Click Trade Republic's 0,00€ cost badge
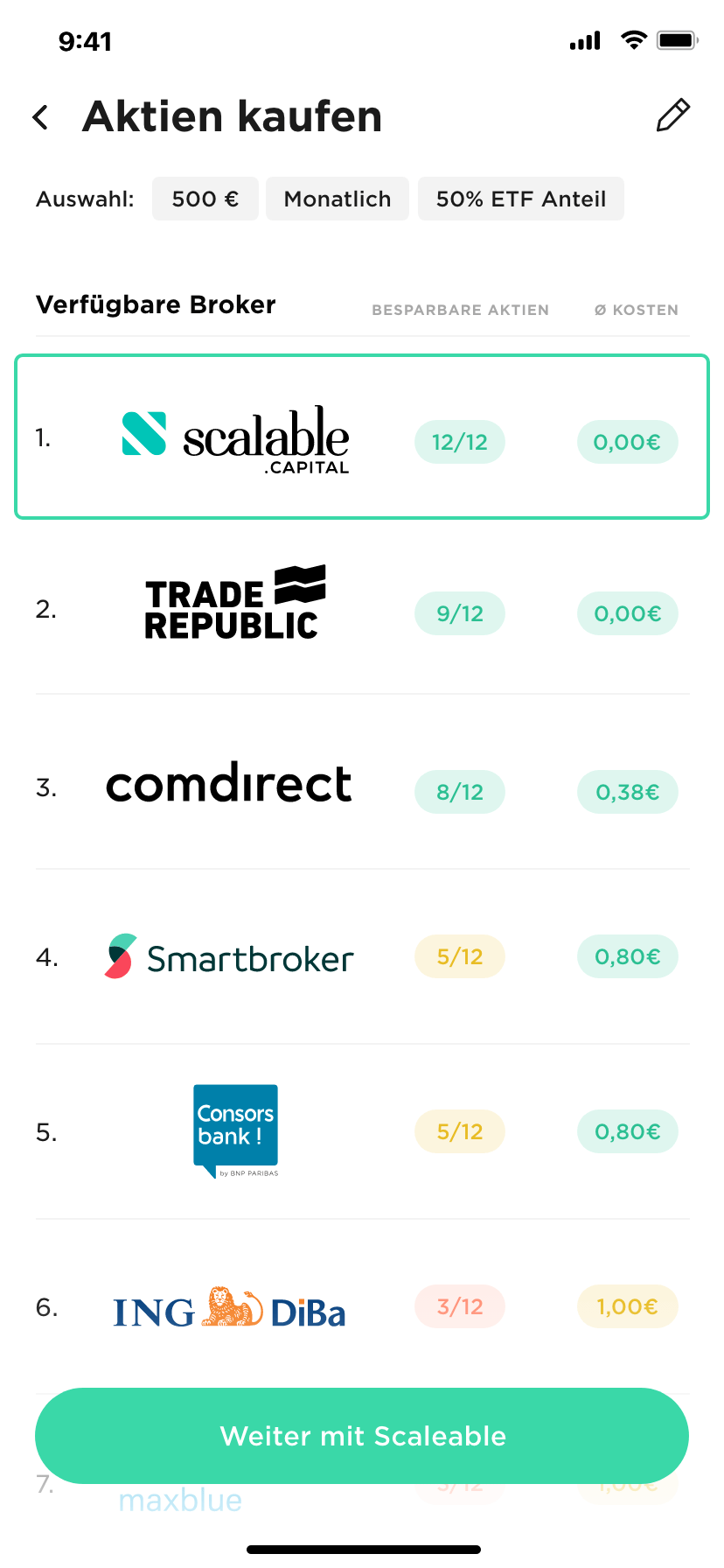Image resolution: width=724 pixels, height=1568 pixels. 627,612
